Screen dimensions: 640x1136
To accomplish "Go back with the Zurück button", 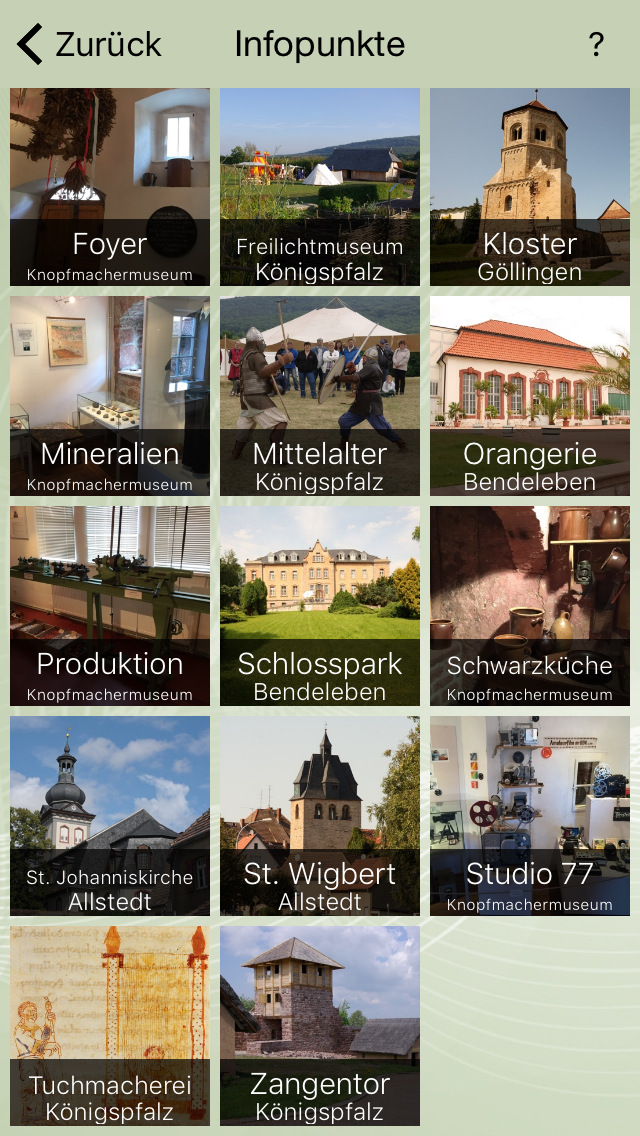I will [90, 45].
